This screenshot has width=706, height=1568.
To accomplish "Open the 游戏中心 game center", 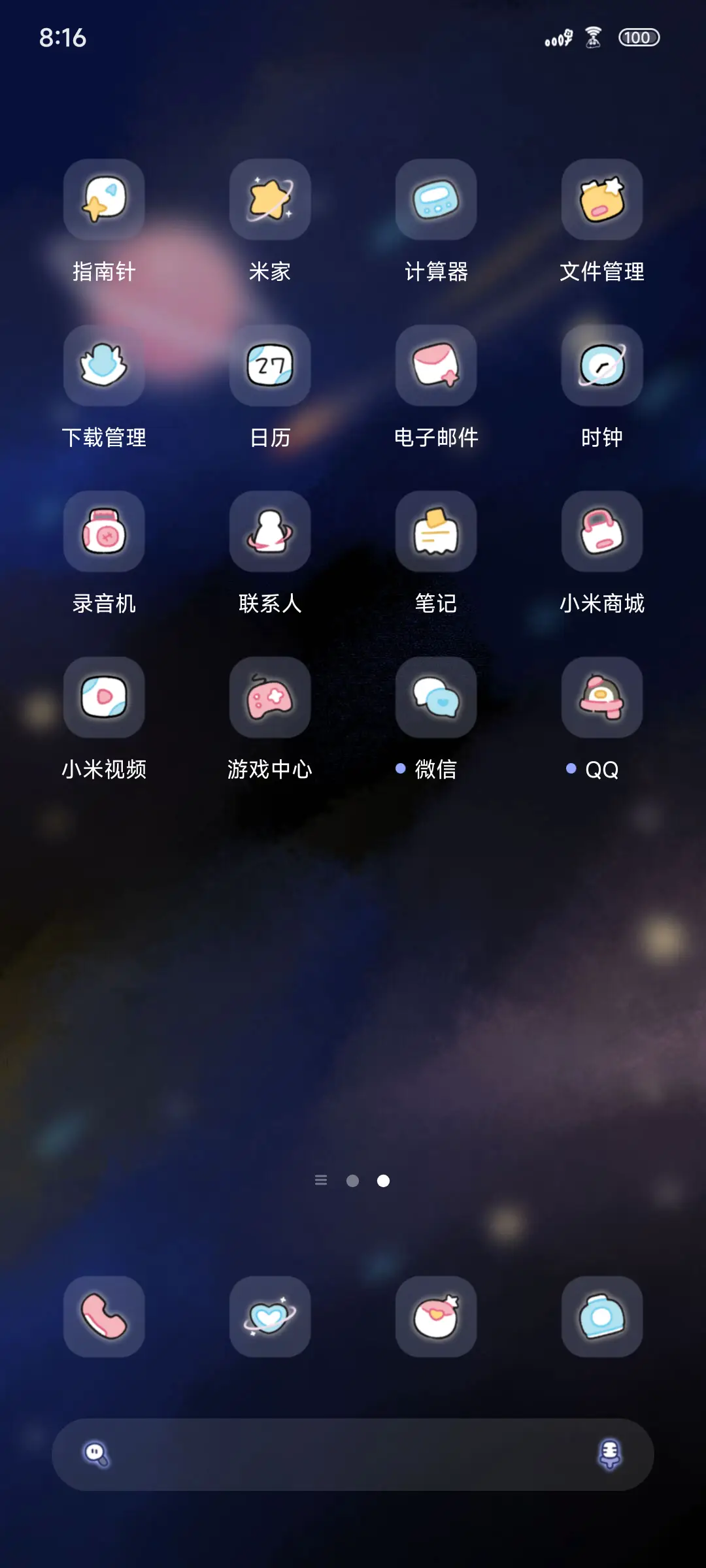I will point(271,698).
